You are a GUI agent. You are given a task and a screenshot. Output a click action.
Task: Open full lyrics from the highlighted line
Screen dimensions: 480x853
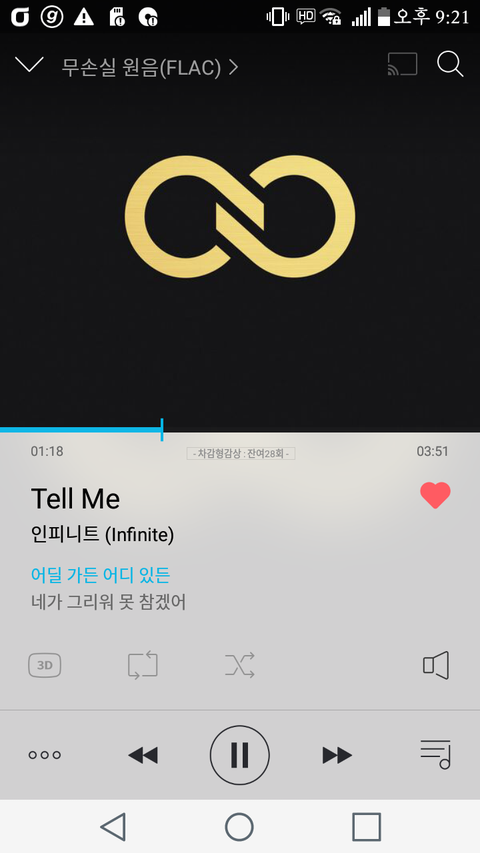[x=101, y=575]
